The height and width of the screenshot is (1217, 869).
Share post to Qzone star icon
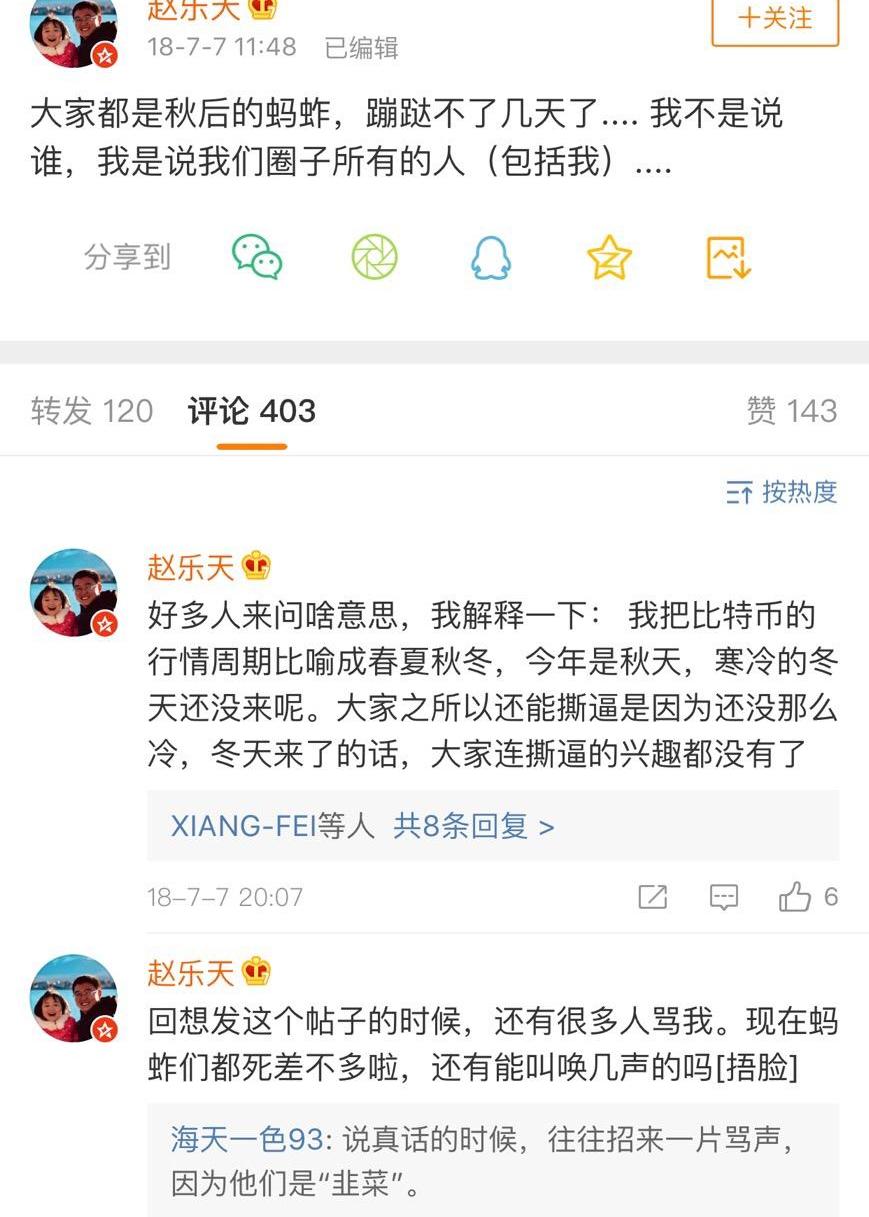point(609,258)
